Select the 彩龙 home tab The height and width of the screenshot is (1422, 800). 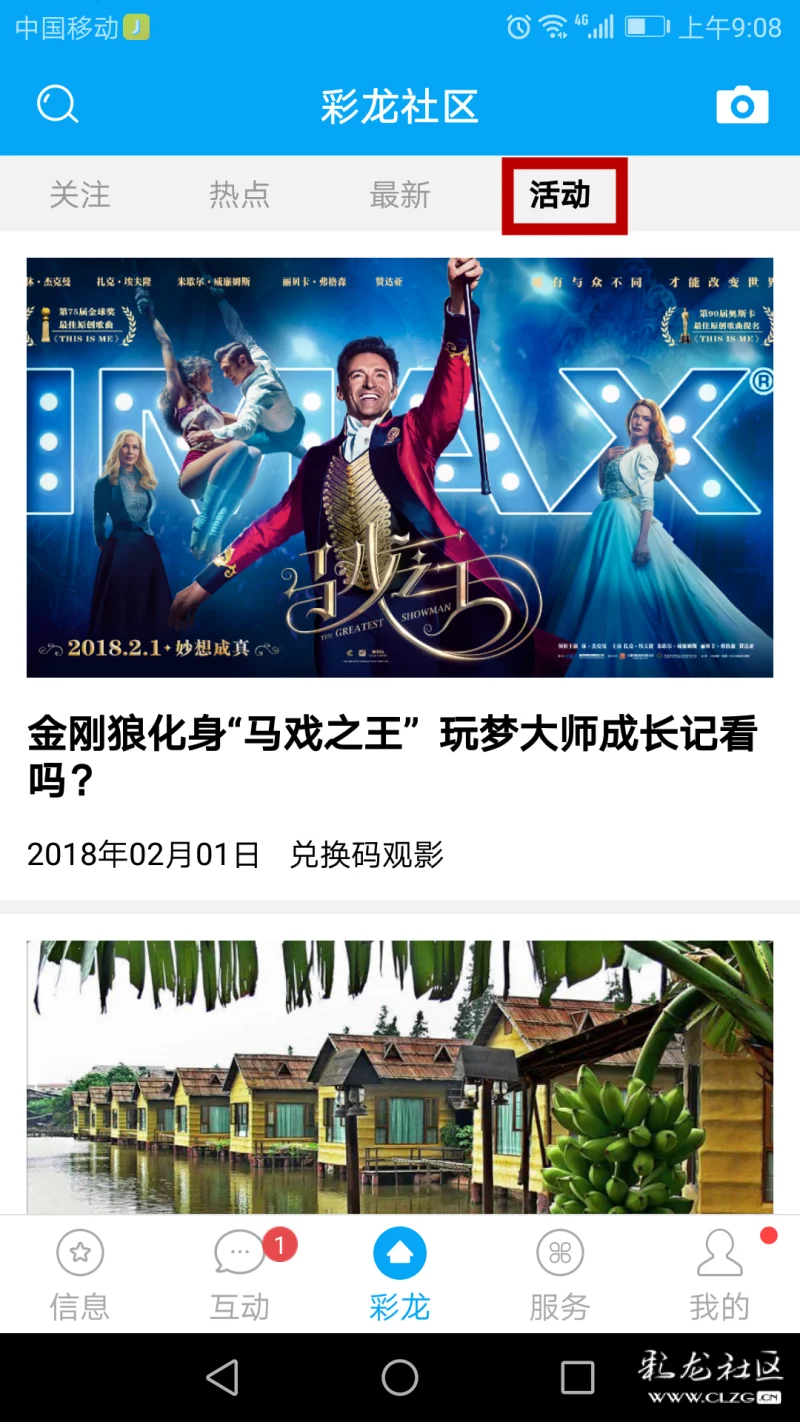tap(400, 1274)
